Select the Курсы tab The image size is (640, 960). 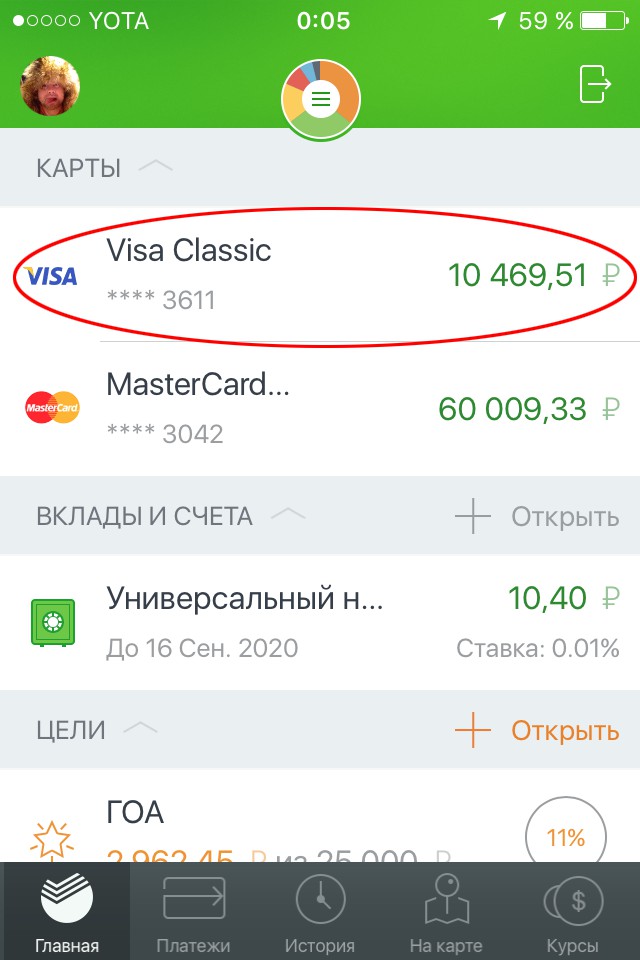click(x=572, y=912)
